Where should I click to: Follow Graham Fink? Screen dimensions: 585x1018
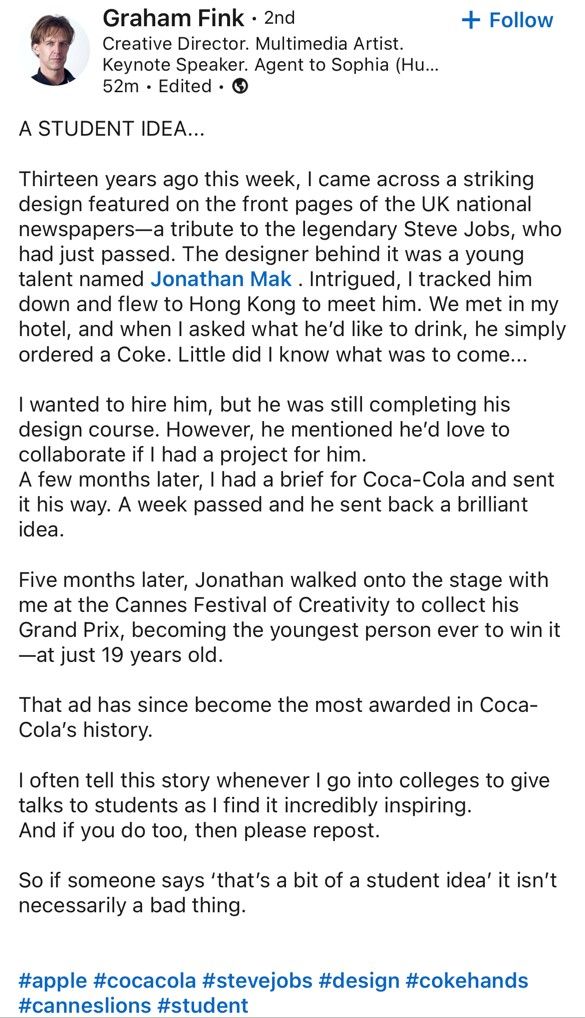pyautogui.click(x=507, y=20)
